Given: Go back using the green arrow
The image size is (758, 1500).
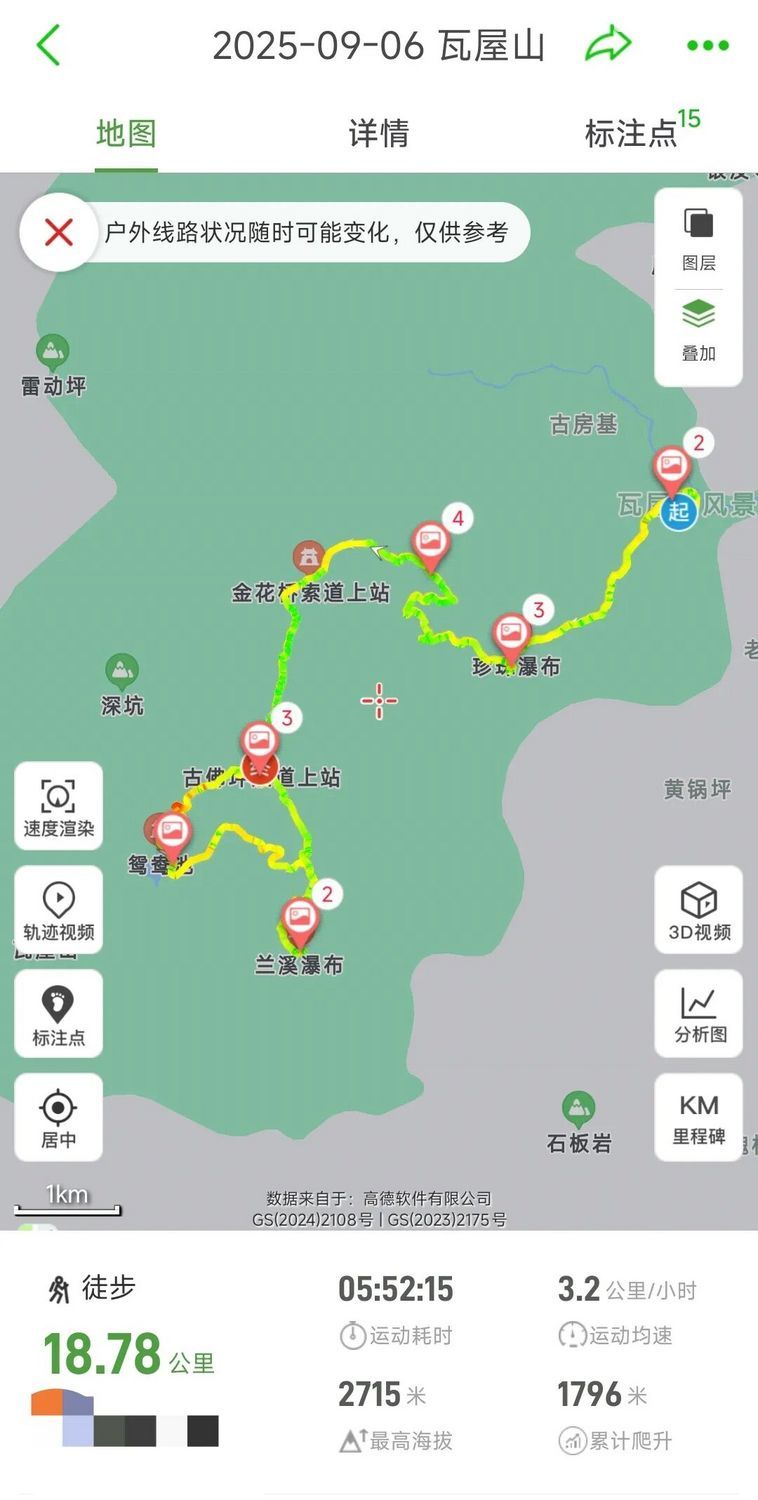Looking at the screenshot, I should [48, 46].
